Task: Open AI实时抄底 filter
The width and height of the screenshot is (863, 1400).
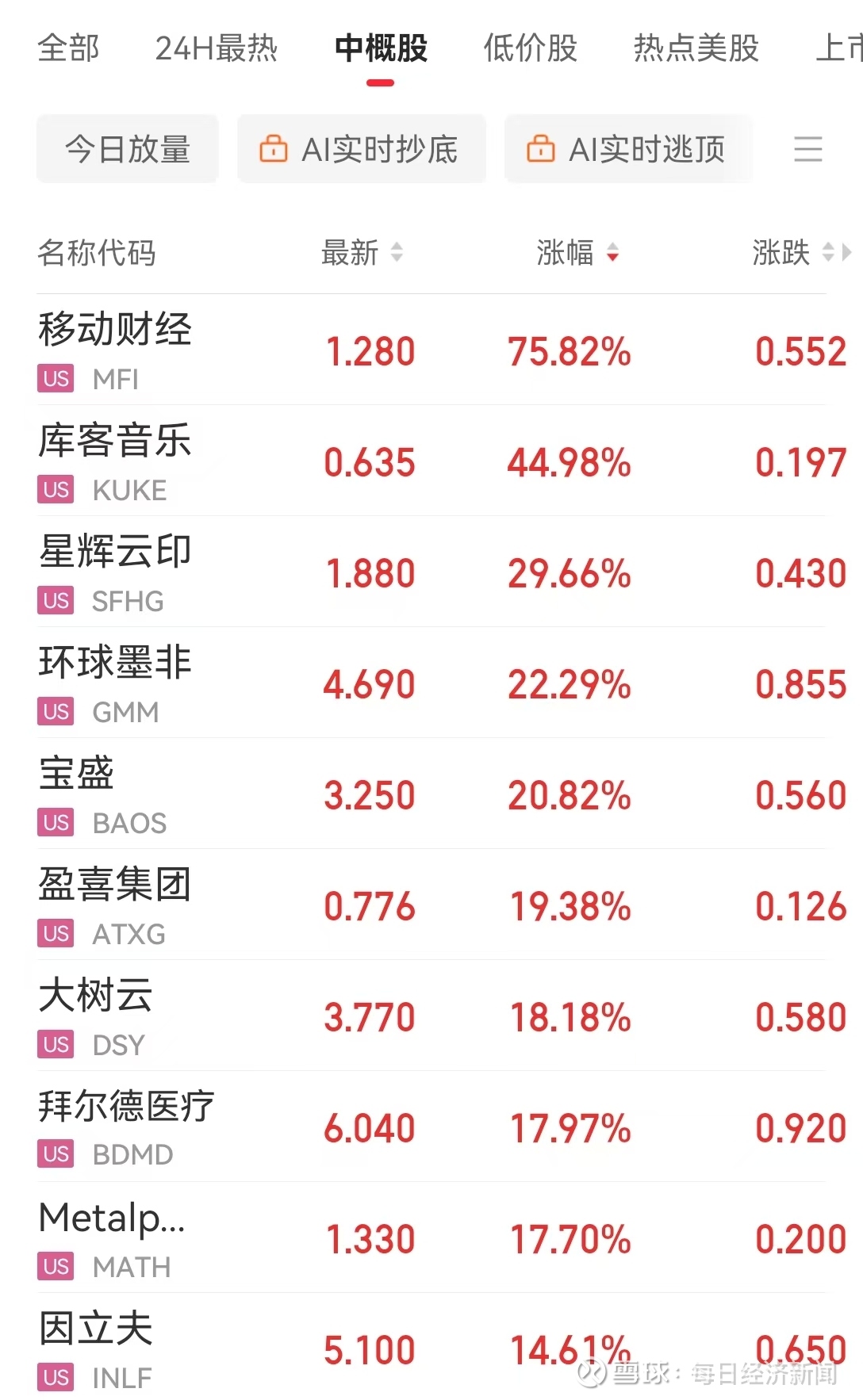Action: [x=362, y=149]
